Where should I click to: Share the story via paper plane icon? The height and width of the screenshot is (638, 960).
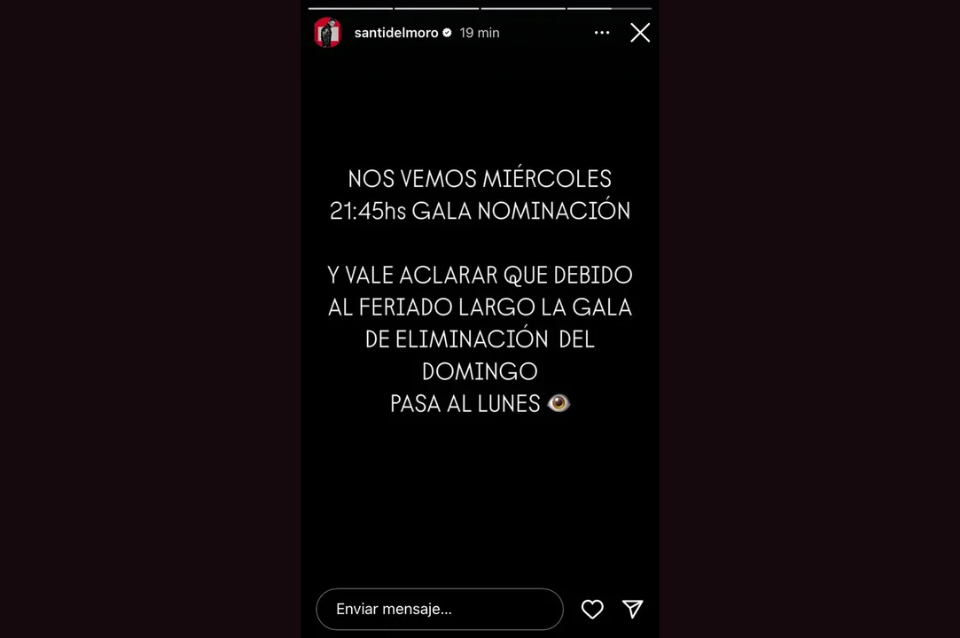(x=632, y=609)
